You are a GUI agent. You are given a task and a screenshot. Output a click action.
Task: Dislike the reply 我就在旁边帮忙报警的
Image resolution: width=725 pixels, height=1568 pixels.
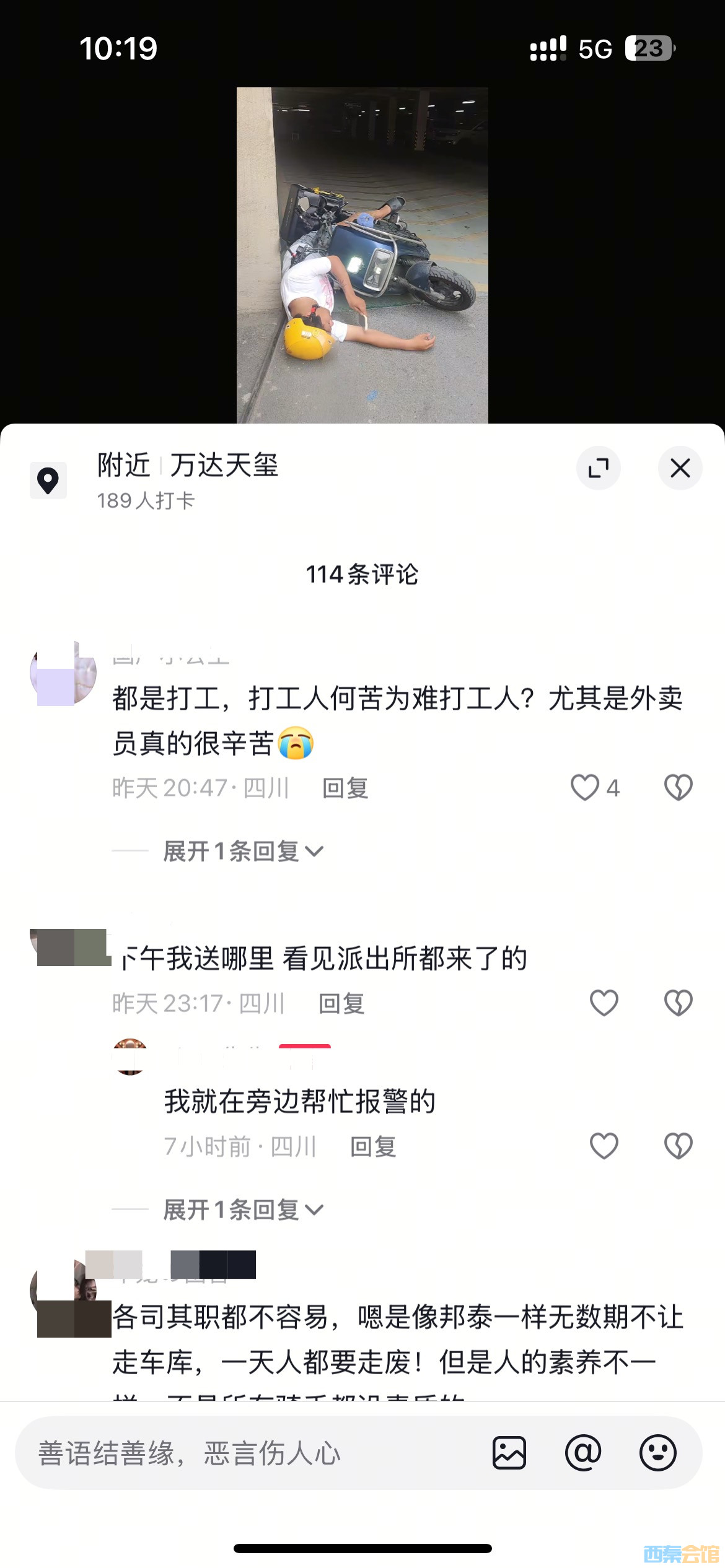678,1146
